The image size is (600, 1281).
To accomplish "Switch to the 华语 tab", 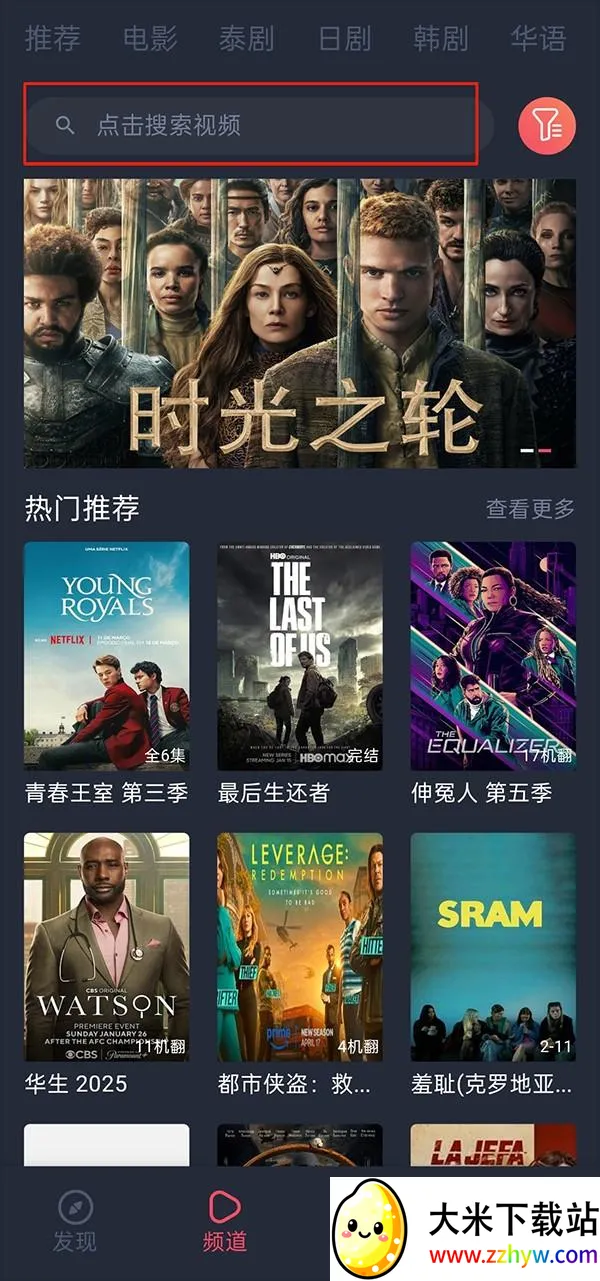I will coord(538,39).
